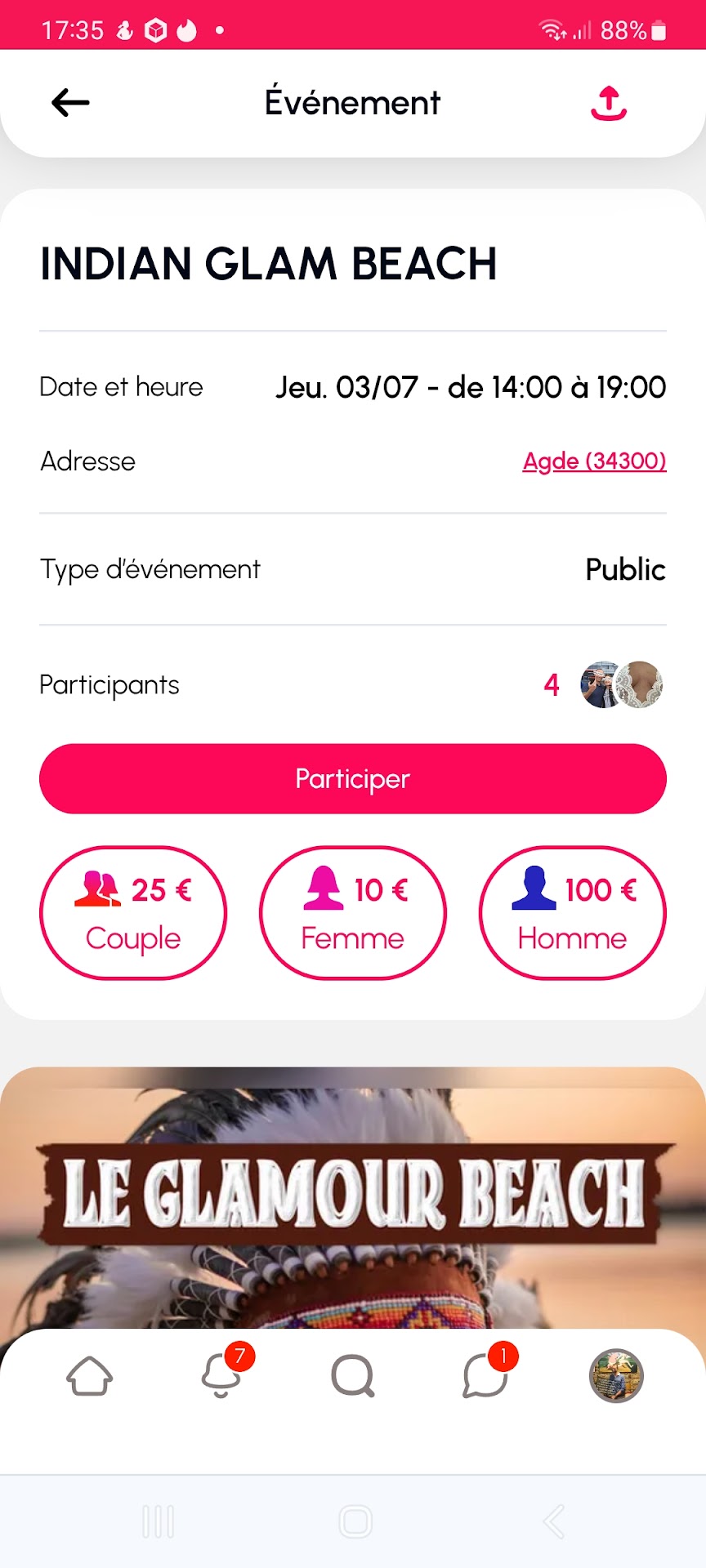Image resolution: width=706 pixels, height=1568 pixels.
Task: Open the Agde (34300) address link
Action: (x=594, y=461)
